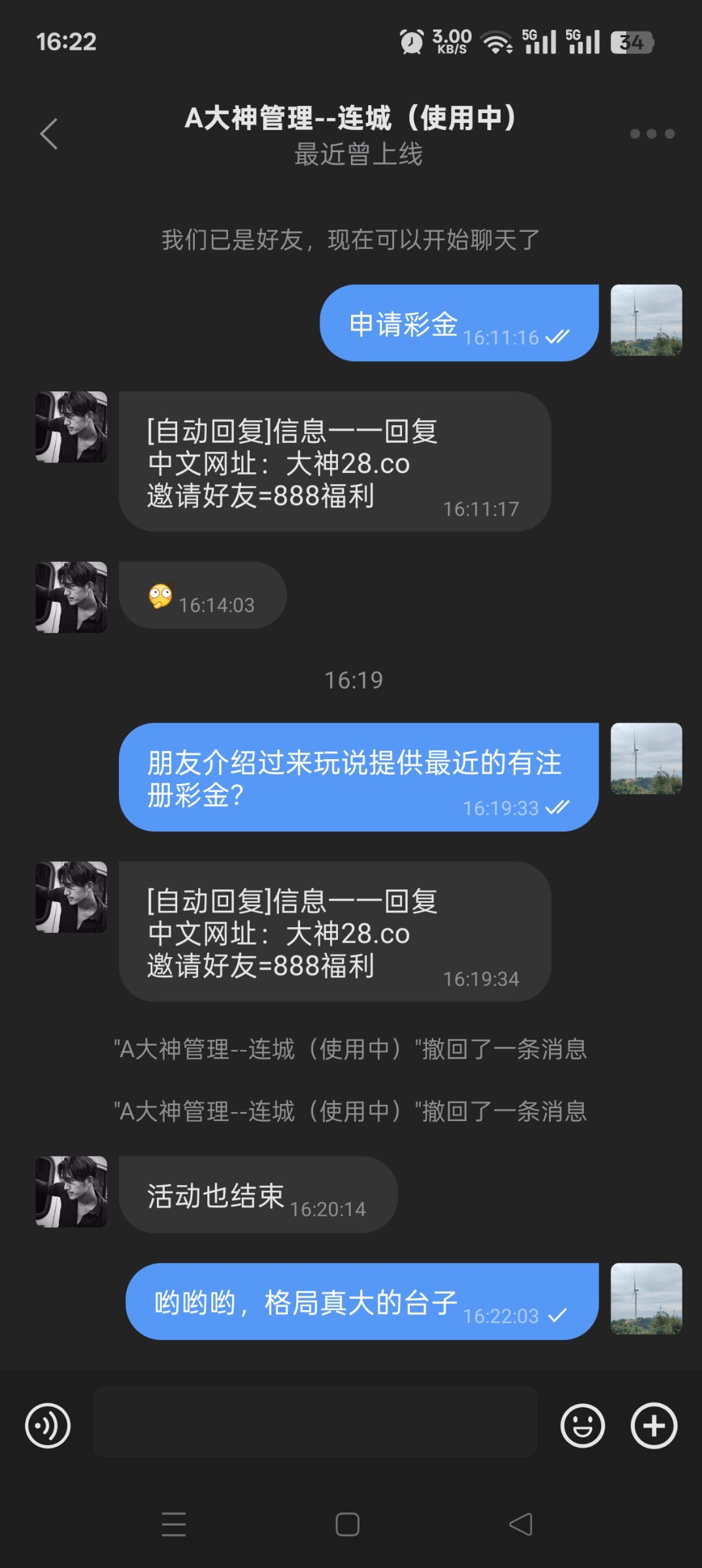The width and height of the screenshot is (702, 1568).
Task: Open my avatar next to 申请彩金
Action: pos(646,320)
